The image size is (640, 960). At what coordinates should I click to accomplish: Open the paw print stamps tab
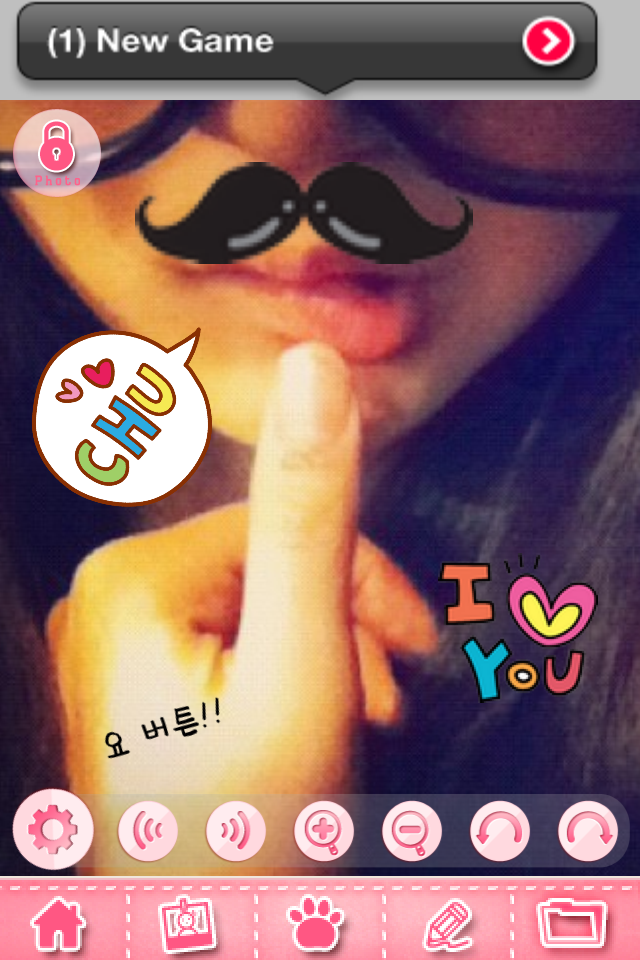pyautogui.click(x=318, y=922)
